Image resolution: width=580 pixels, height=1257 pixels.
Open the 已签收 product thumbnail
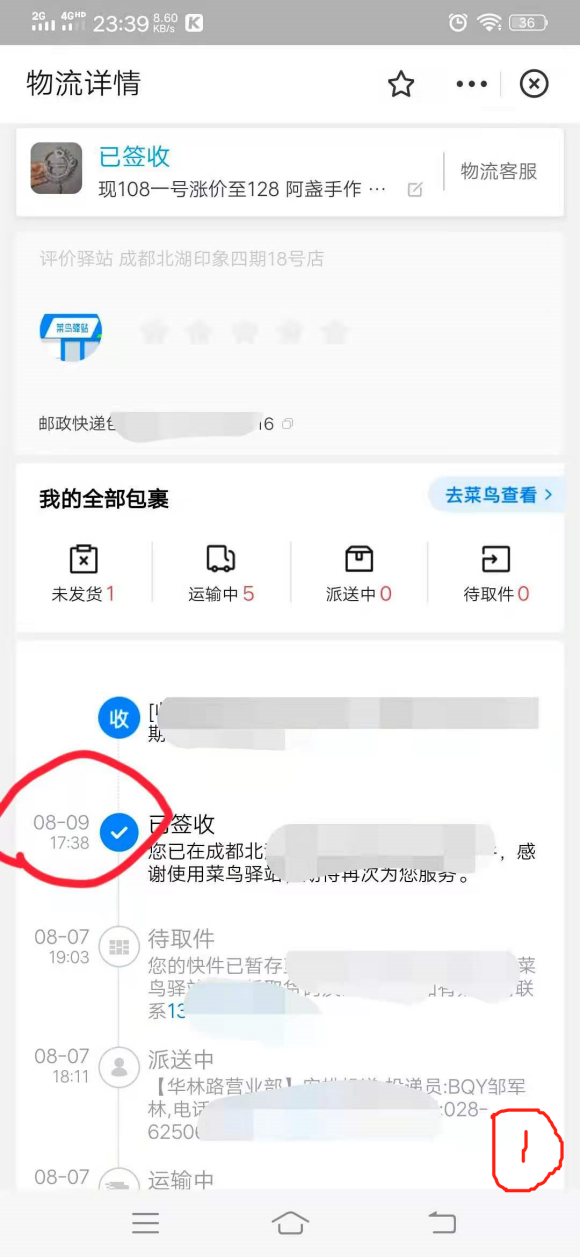(x=56, y=167)
